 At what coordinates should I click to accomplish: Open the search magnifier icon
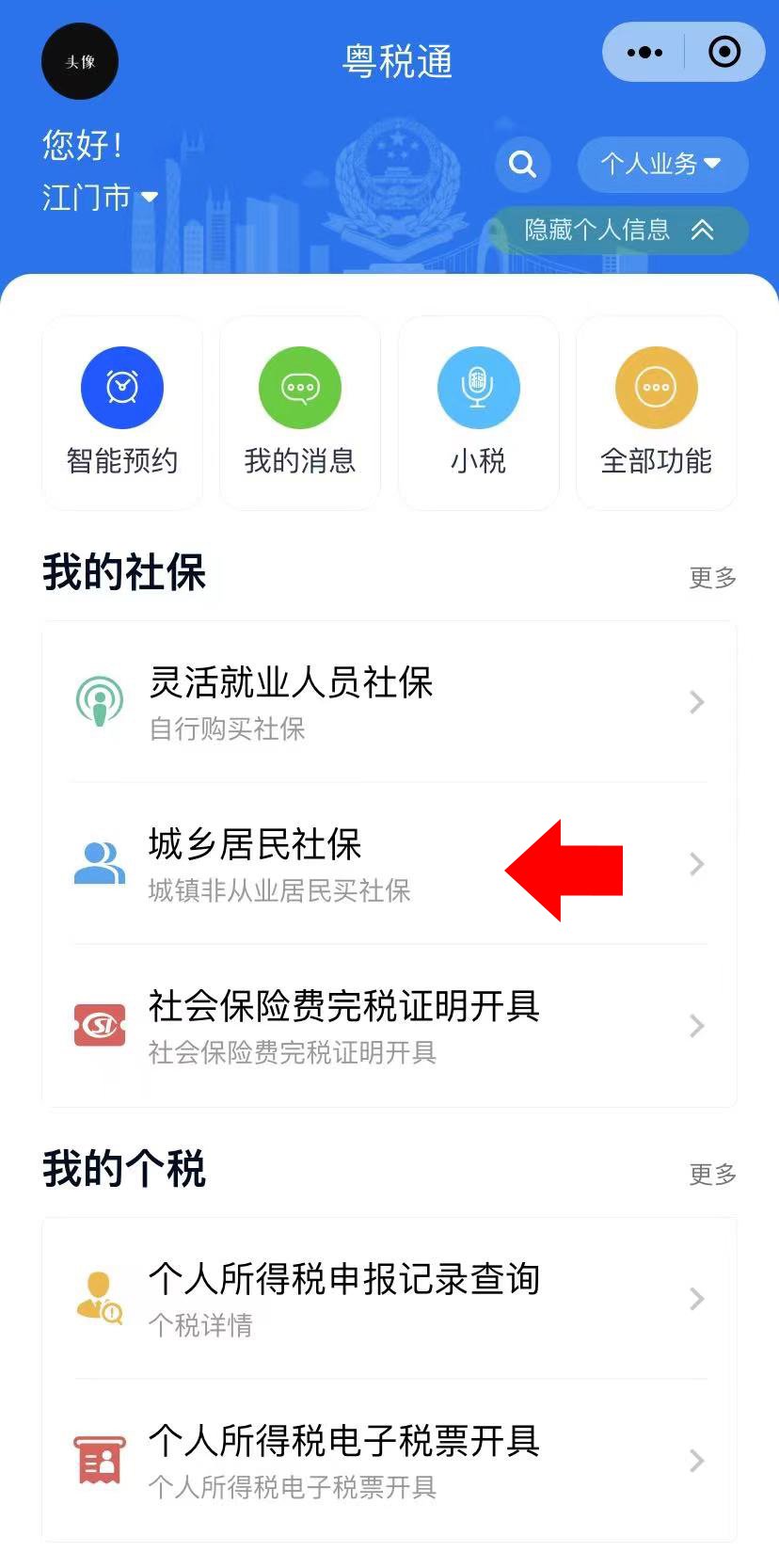coord(522,165)
